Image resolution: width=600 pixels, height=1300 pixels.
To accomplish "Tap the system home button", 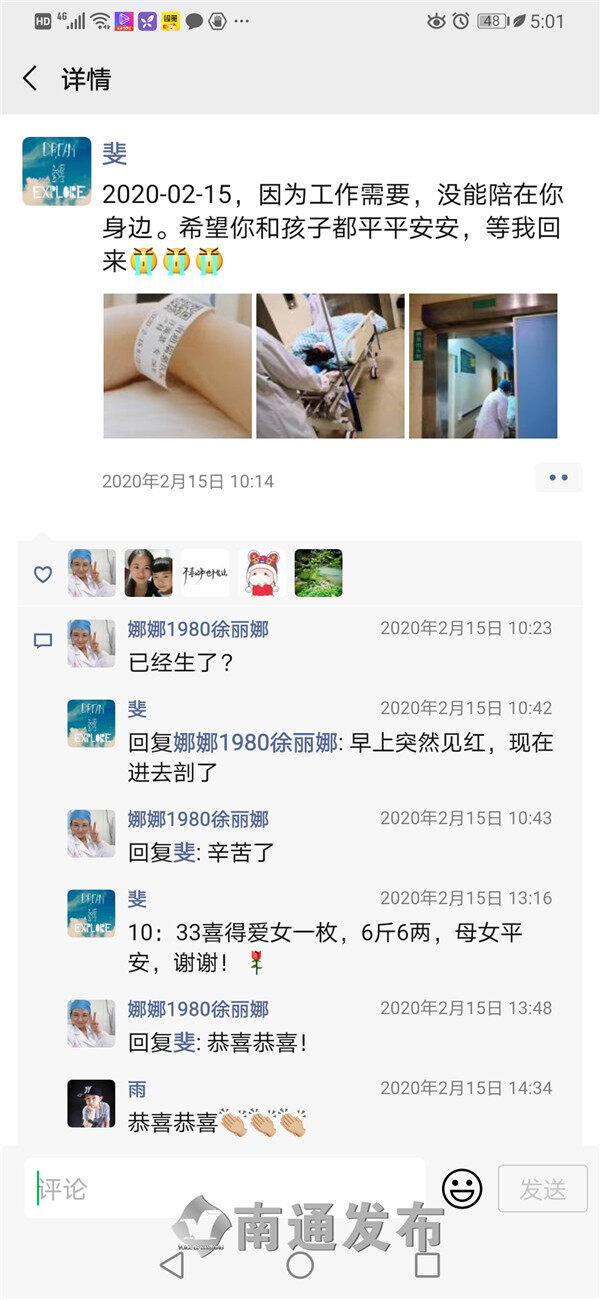I will [300, 1265].
